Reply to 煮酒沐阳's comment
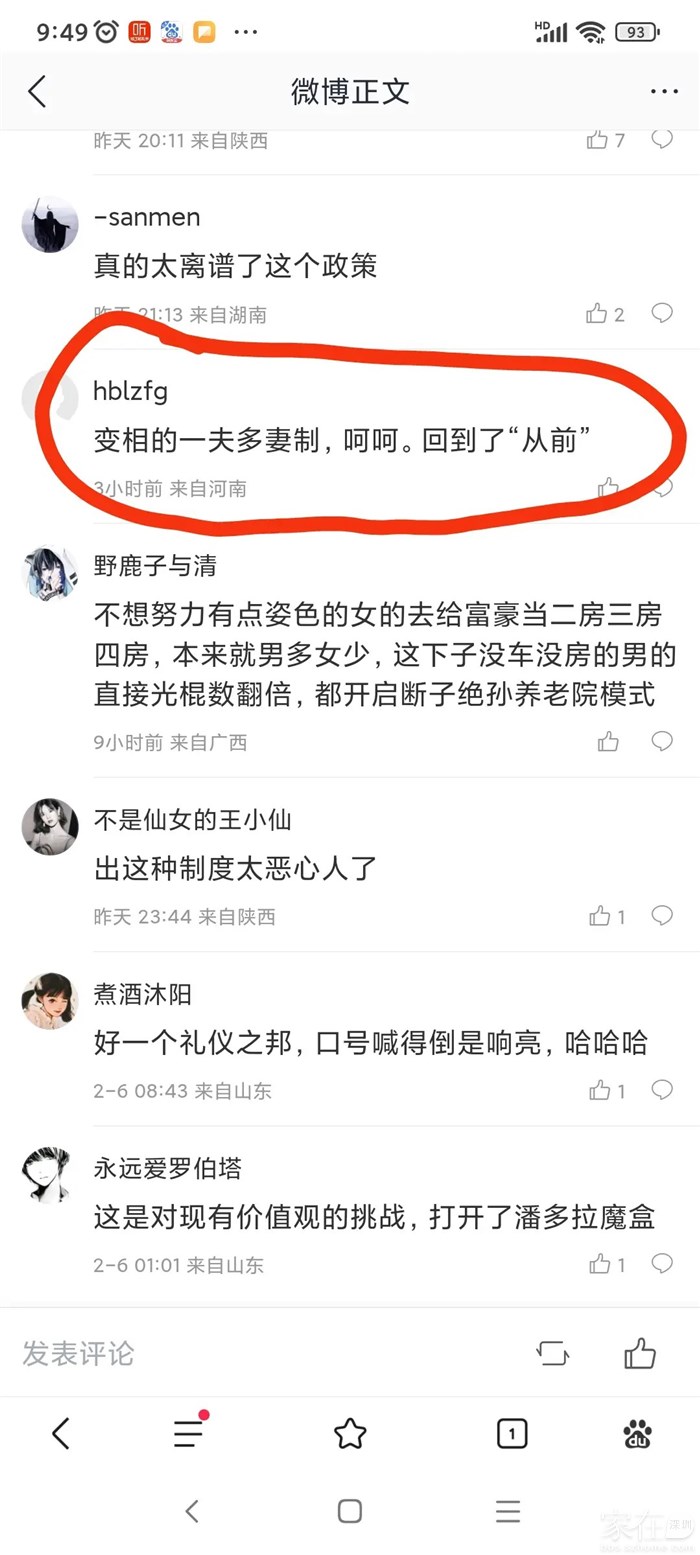Screen dimensions: 700x1555 [x=662, y=1089]
